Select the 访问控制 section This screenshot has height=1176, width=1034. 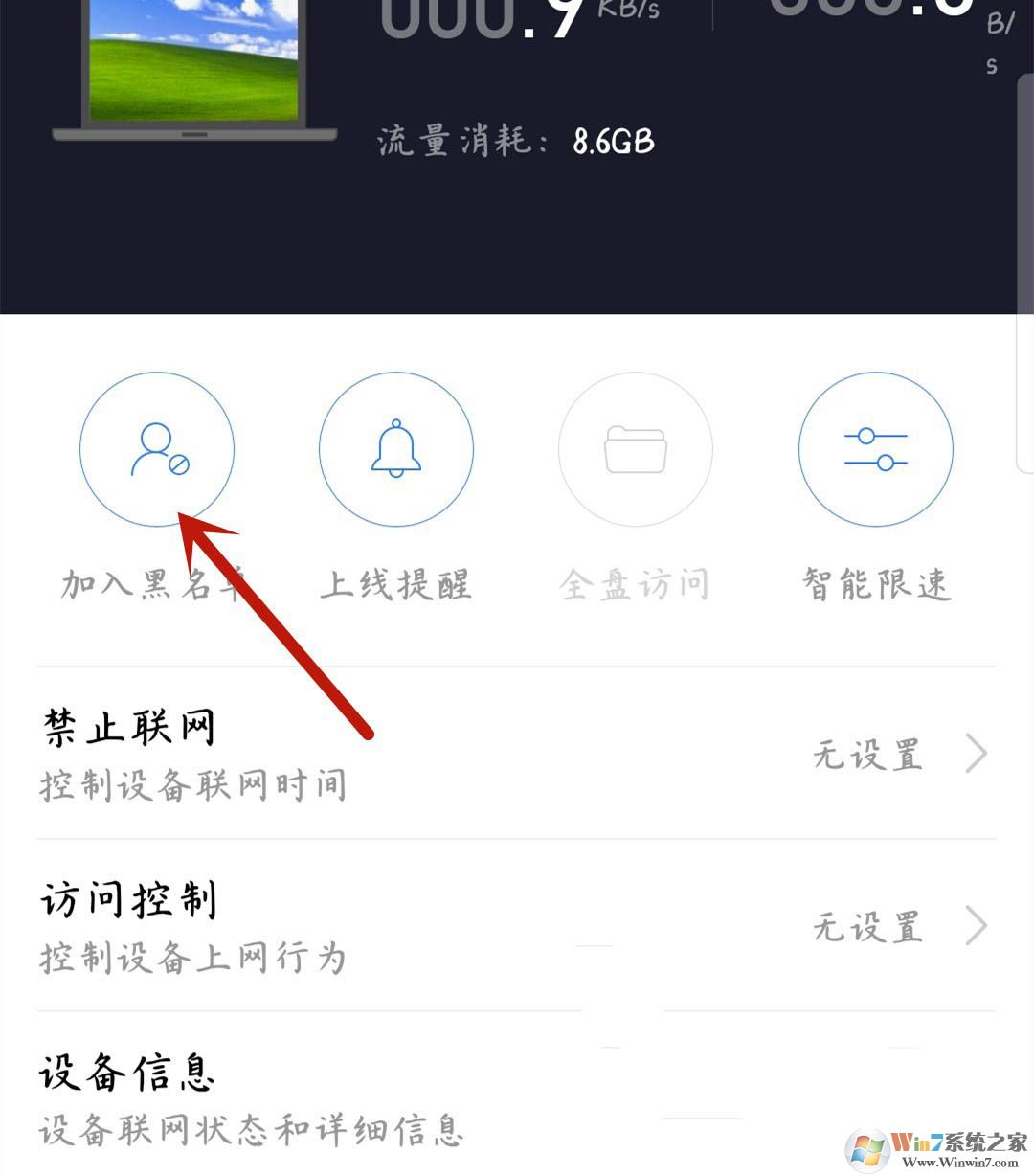click(517, 924)
